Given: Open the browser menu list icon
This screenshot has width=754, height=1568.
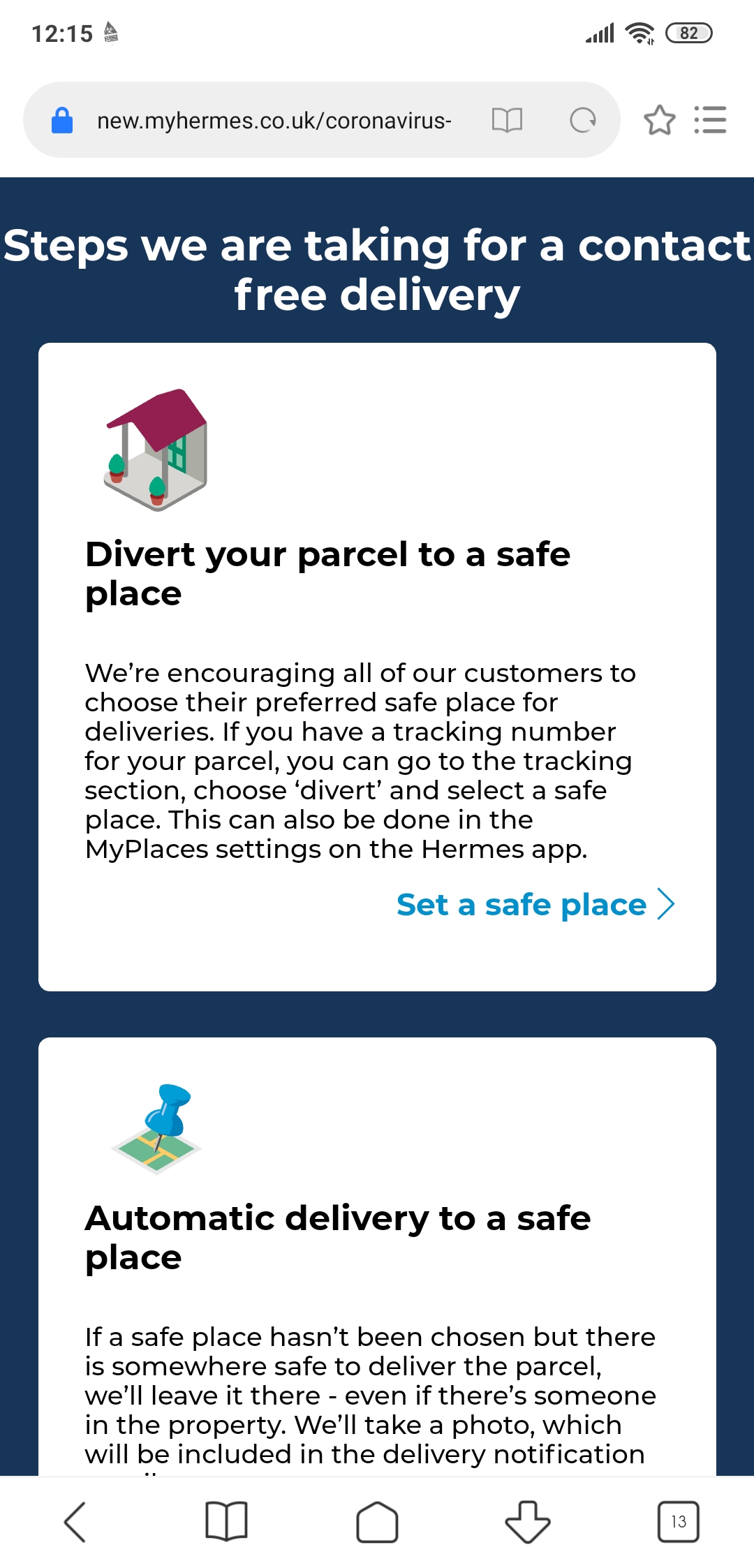Looking at the screenshot, I should tap(710, 120).
